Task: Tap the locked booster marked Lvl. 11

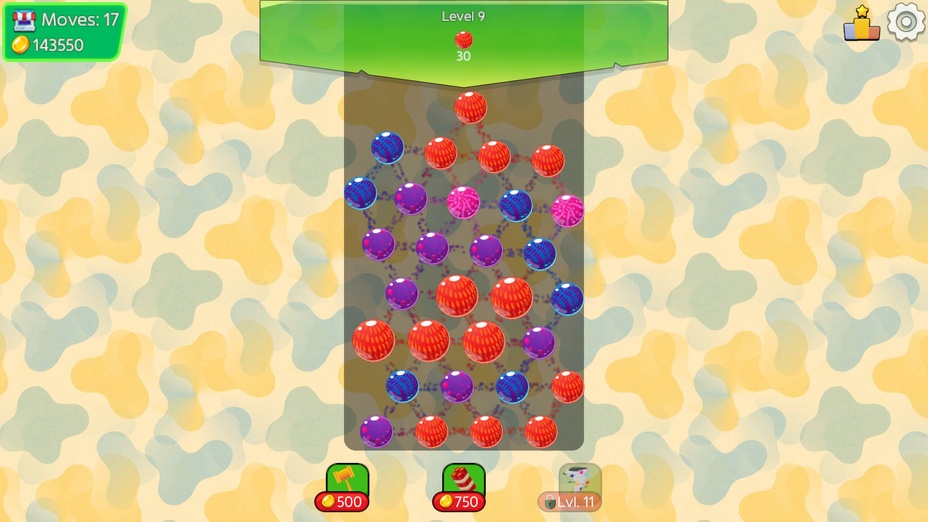Action: coord(579,482)
